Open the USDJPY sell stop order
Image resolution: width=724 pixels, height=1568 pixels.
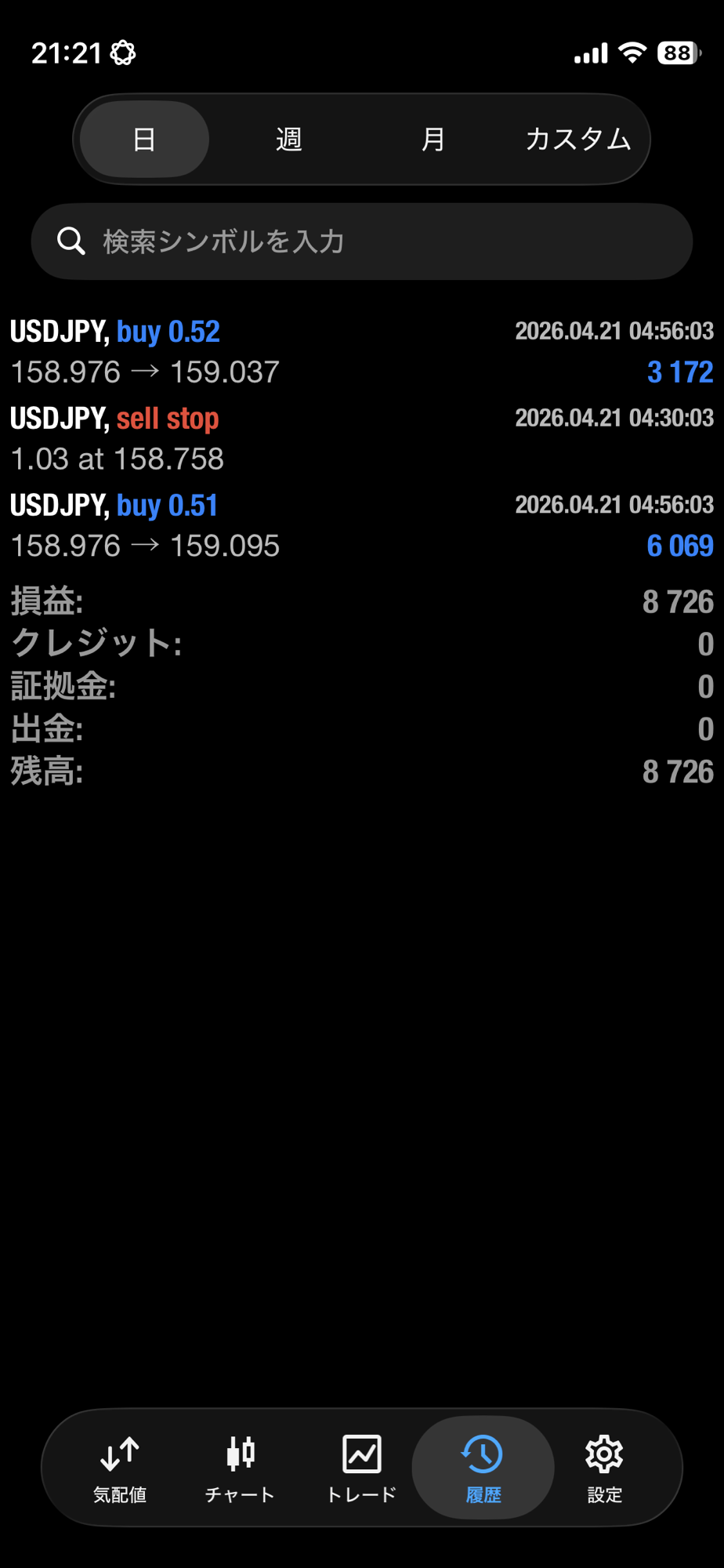(361, 438)
